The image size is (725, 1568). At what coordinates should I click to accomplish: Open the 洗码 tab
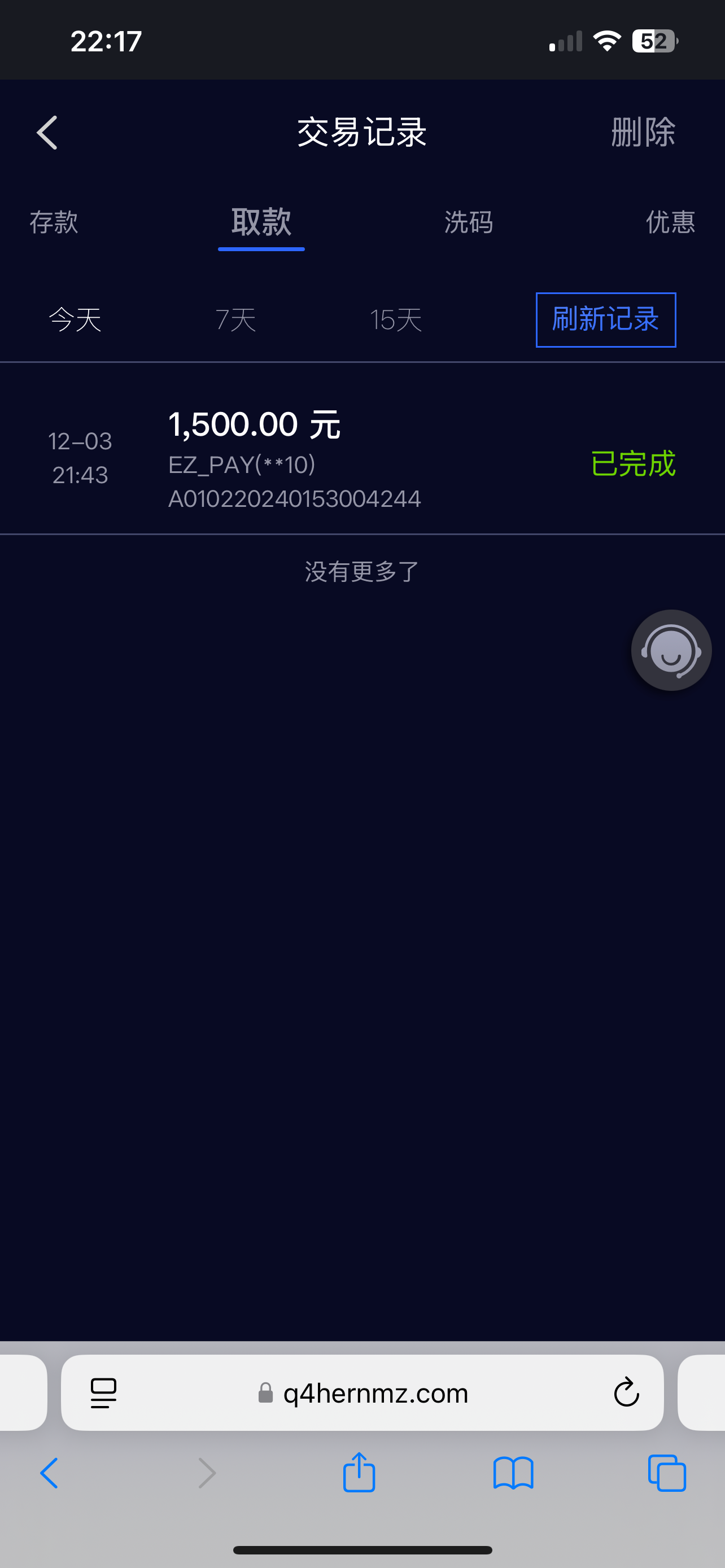[468, 222]
